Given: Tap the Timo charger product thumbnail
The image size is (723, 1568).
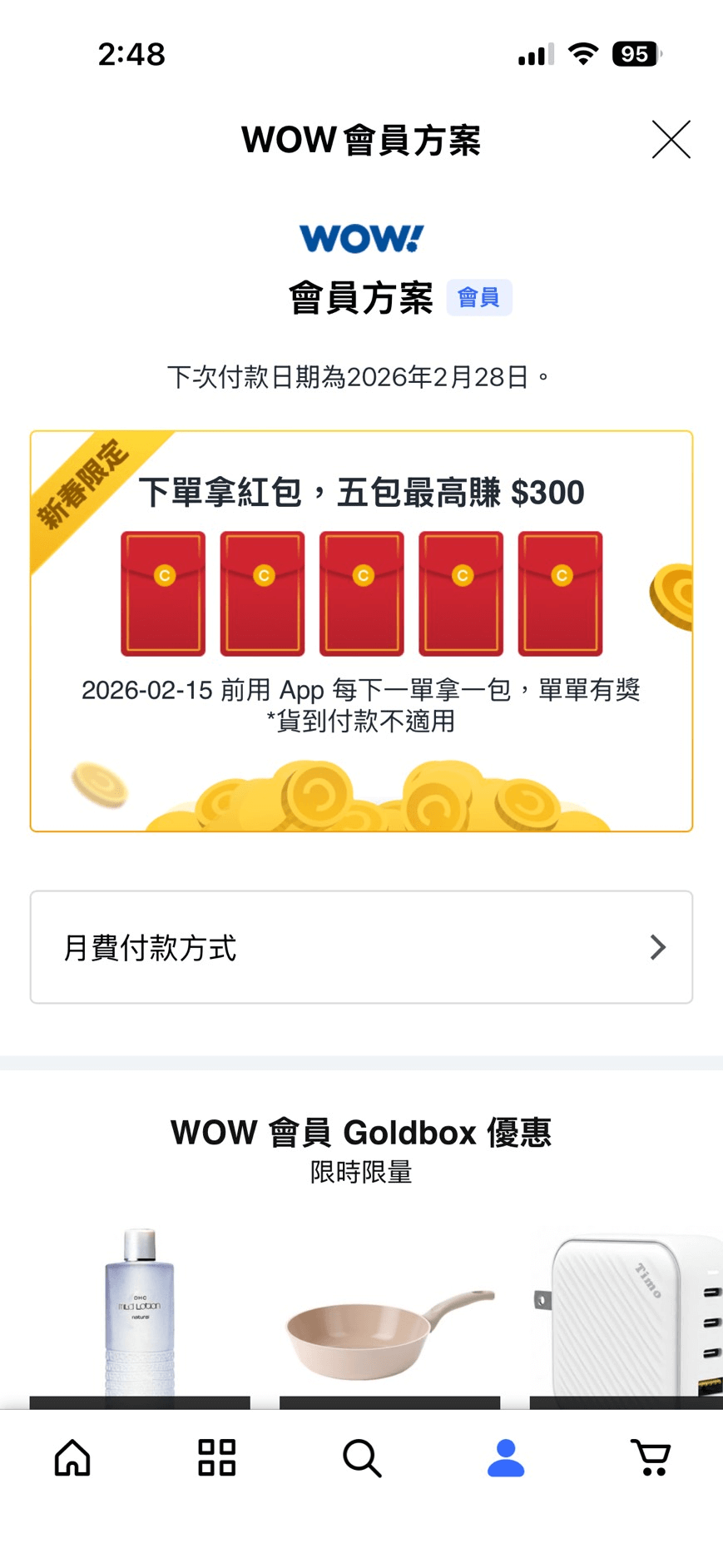Looking at the screenshot, I should (x=626, y=1315).
